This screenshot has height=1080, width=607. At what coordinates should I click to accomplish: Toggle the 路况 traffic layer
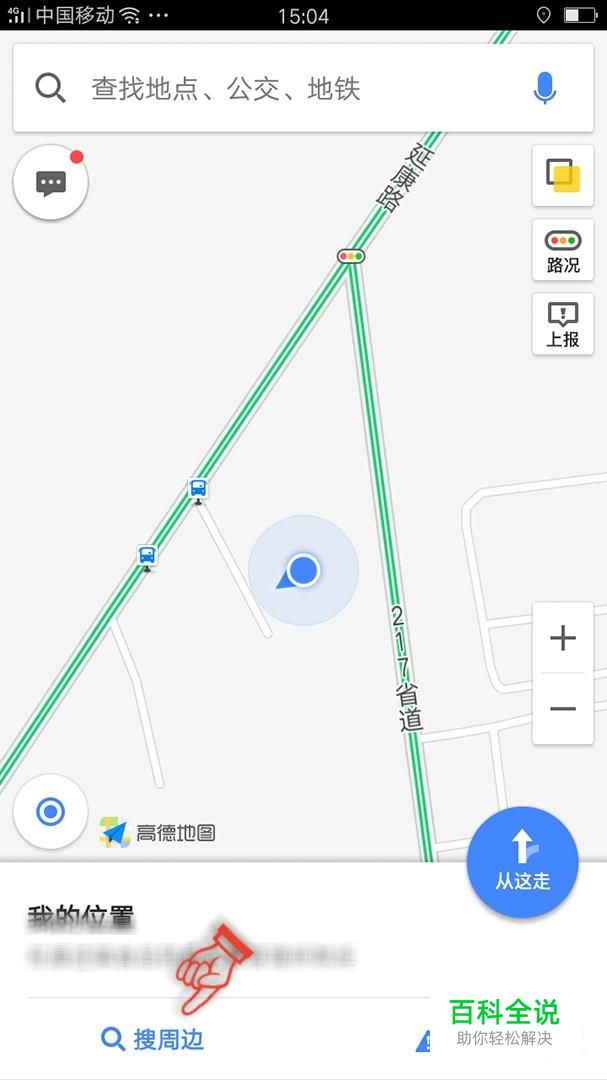[563, 250]
